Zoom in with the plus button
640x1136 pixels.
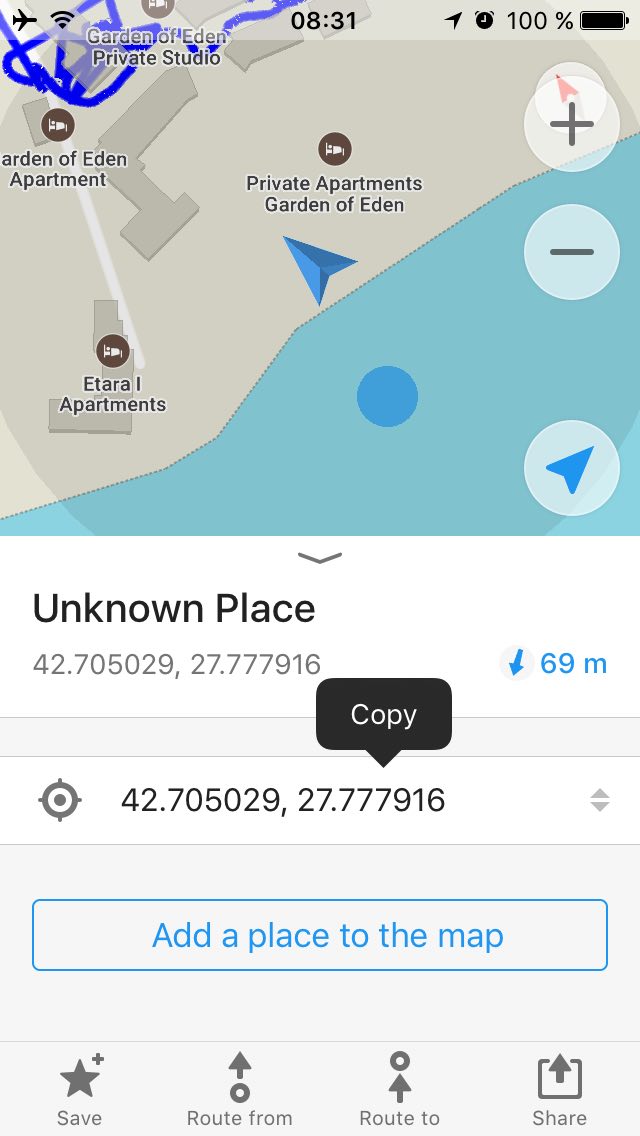[571, 124]
